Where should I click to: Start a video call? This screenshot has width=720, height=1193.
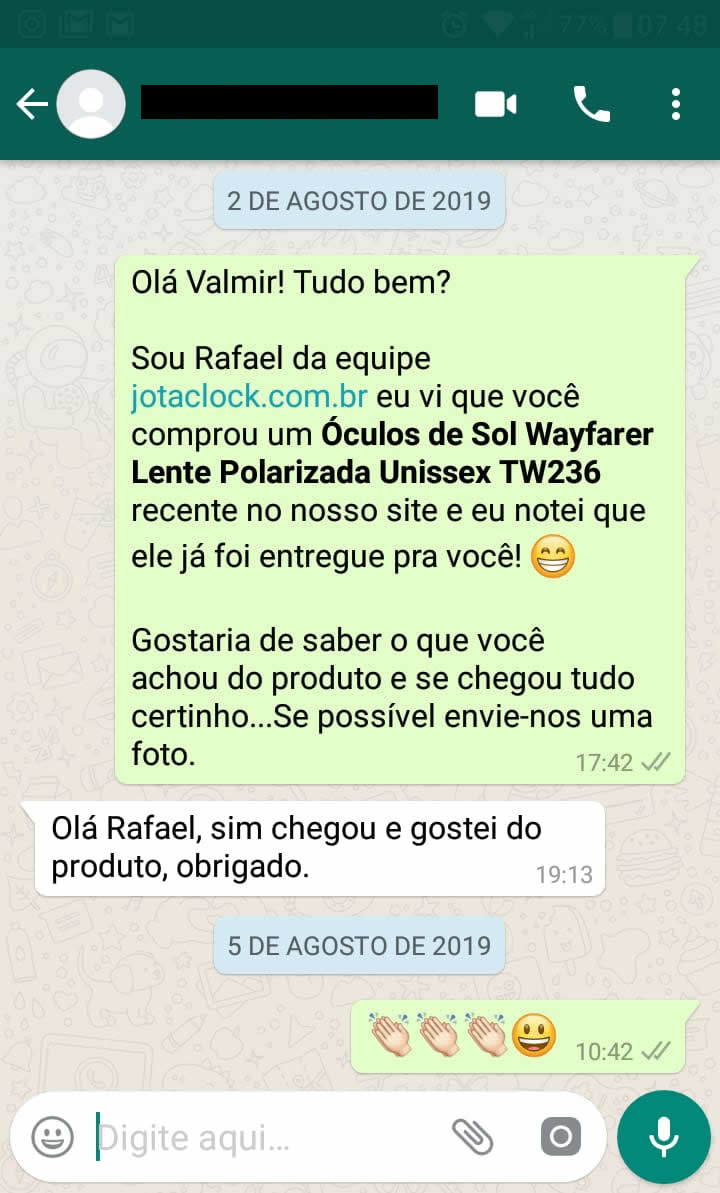[495, 104]
